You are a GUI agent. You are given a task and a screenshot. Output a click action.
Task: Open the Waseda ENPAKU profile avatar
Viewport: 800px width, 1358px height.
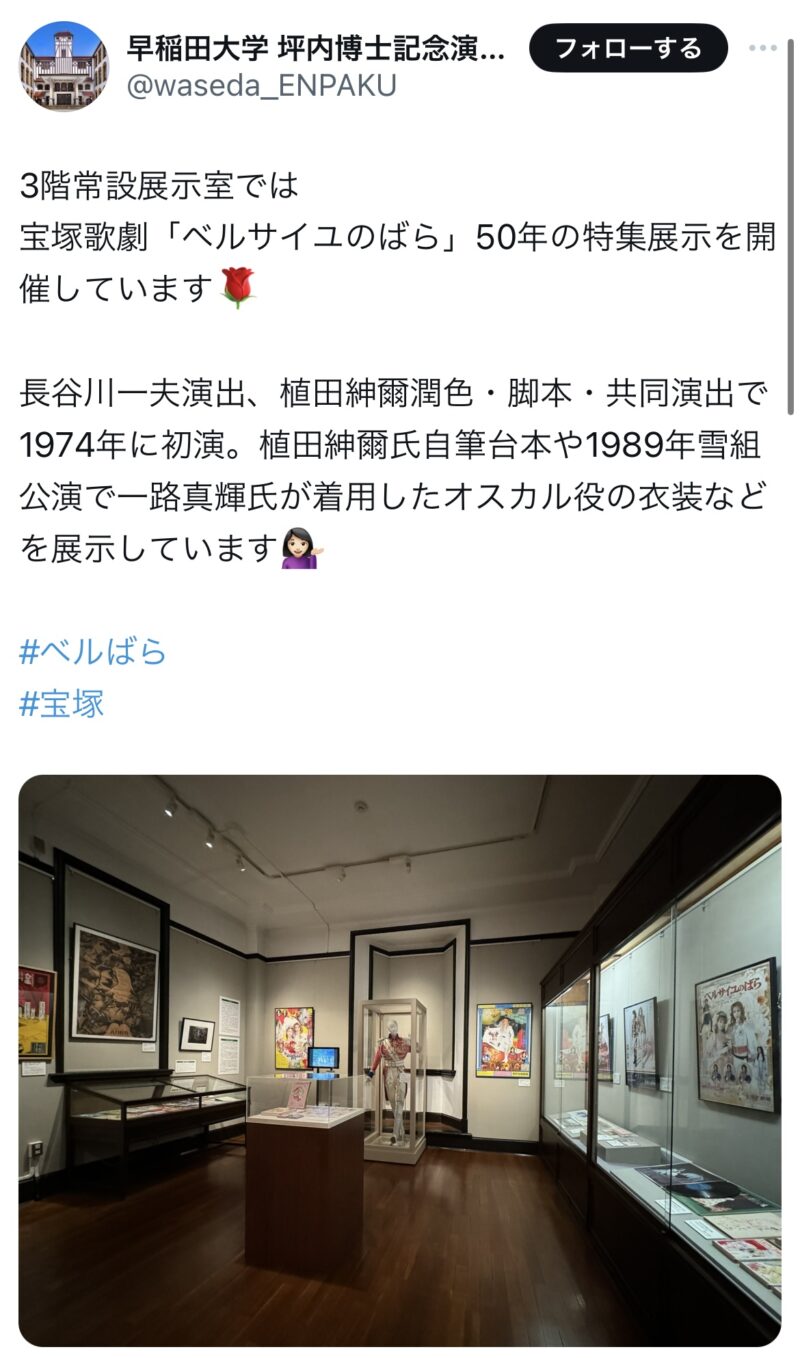click(x=64, y=65)
